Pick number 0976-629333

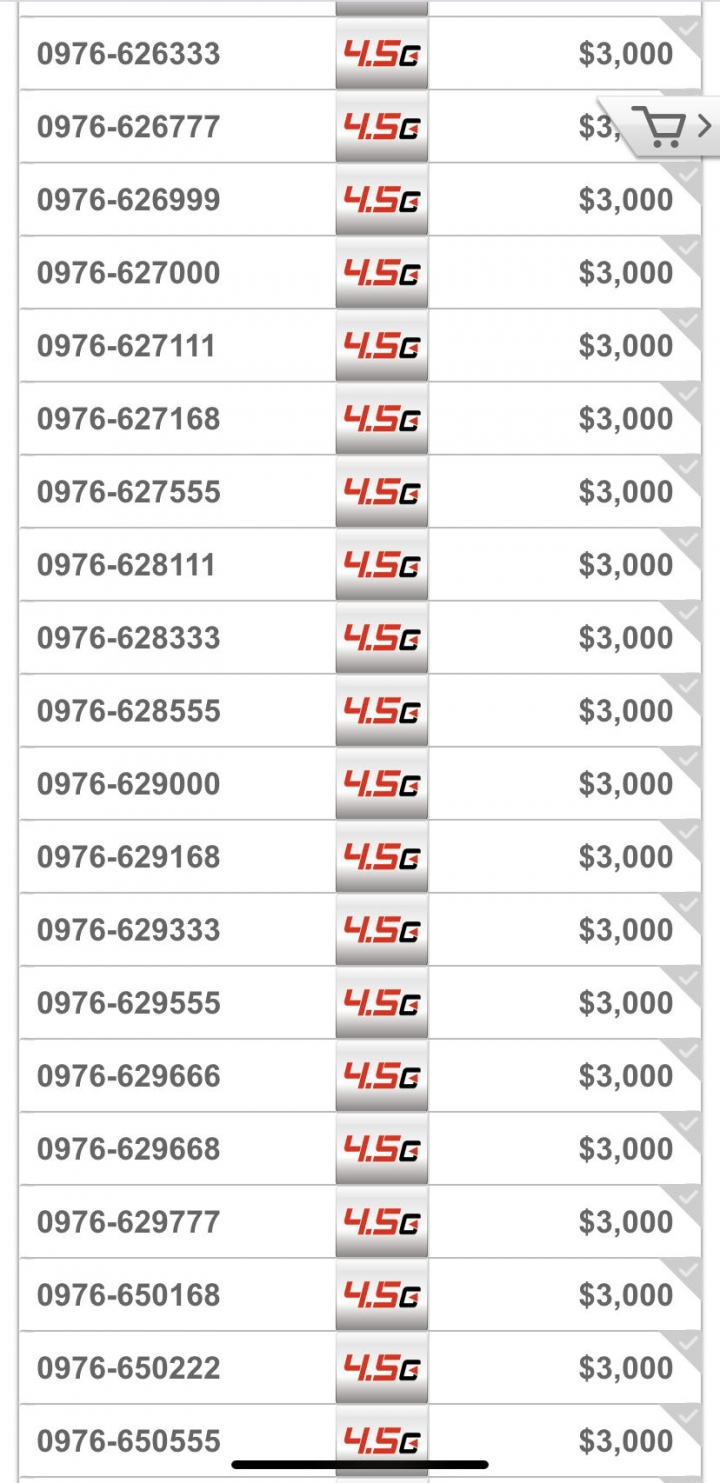click(x=360, y=929)
